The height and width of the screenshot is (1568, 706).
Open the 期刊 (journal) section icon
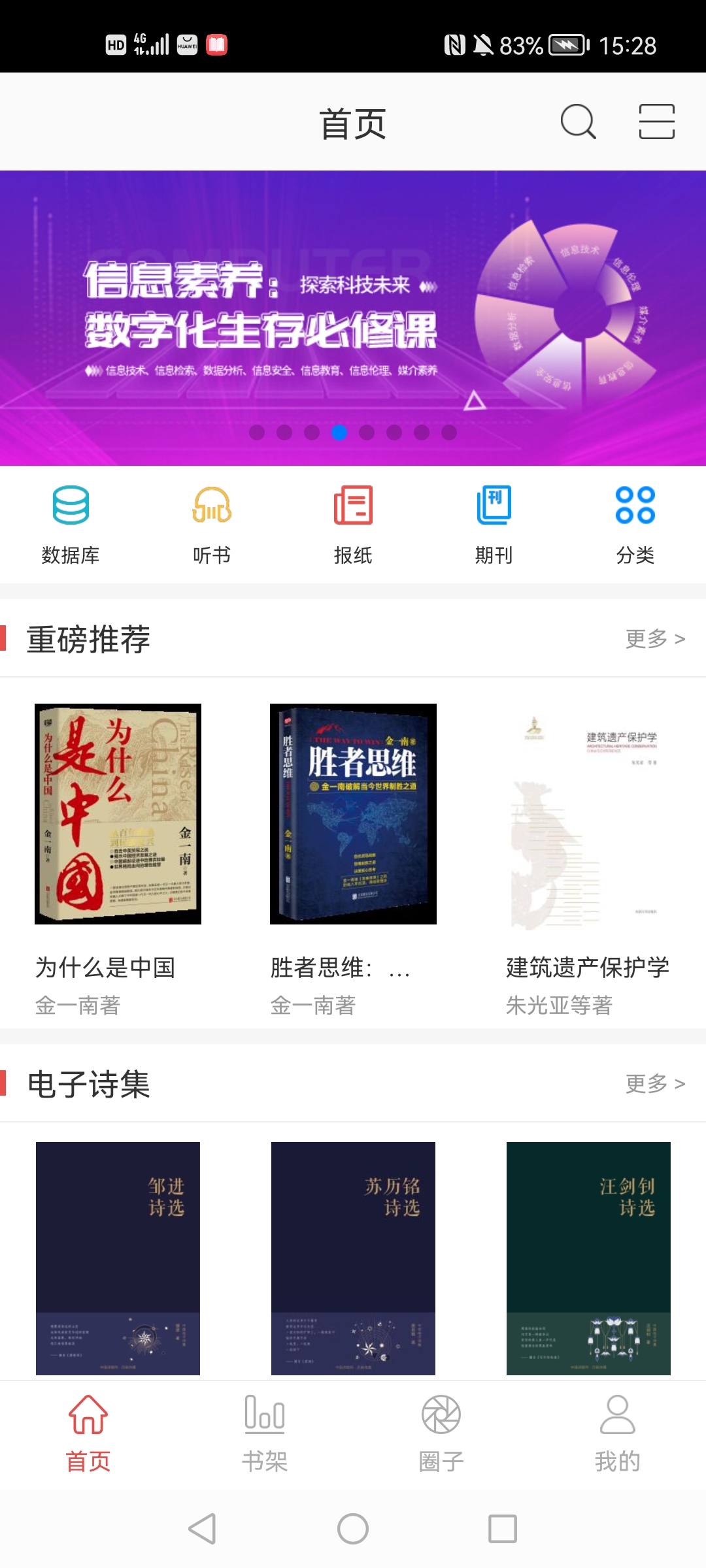494,506
